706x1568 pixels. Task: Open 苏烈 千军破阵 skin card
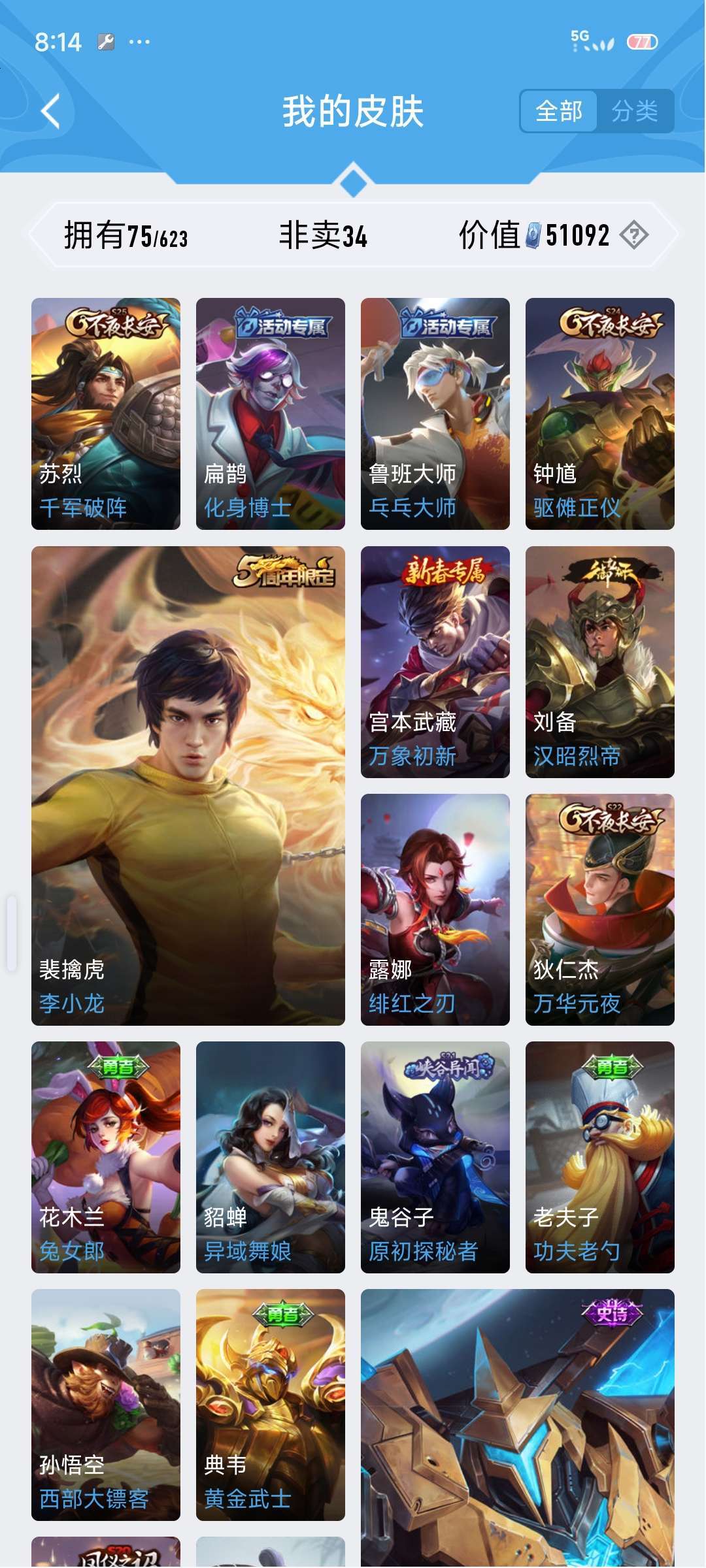[106, 414]
